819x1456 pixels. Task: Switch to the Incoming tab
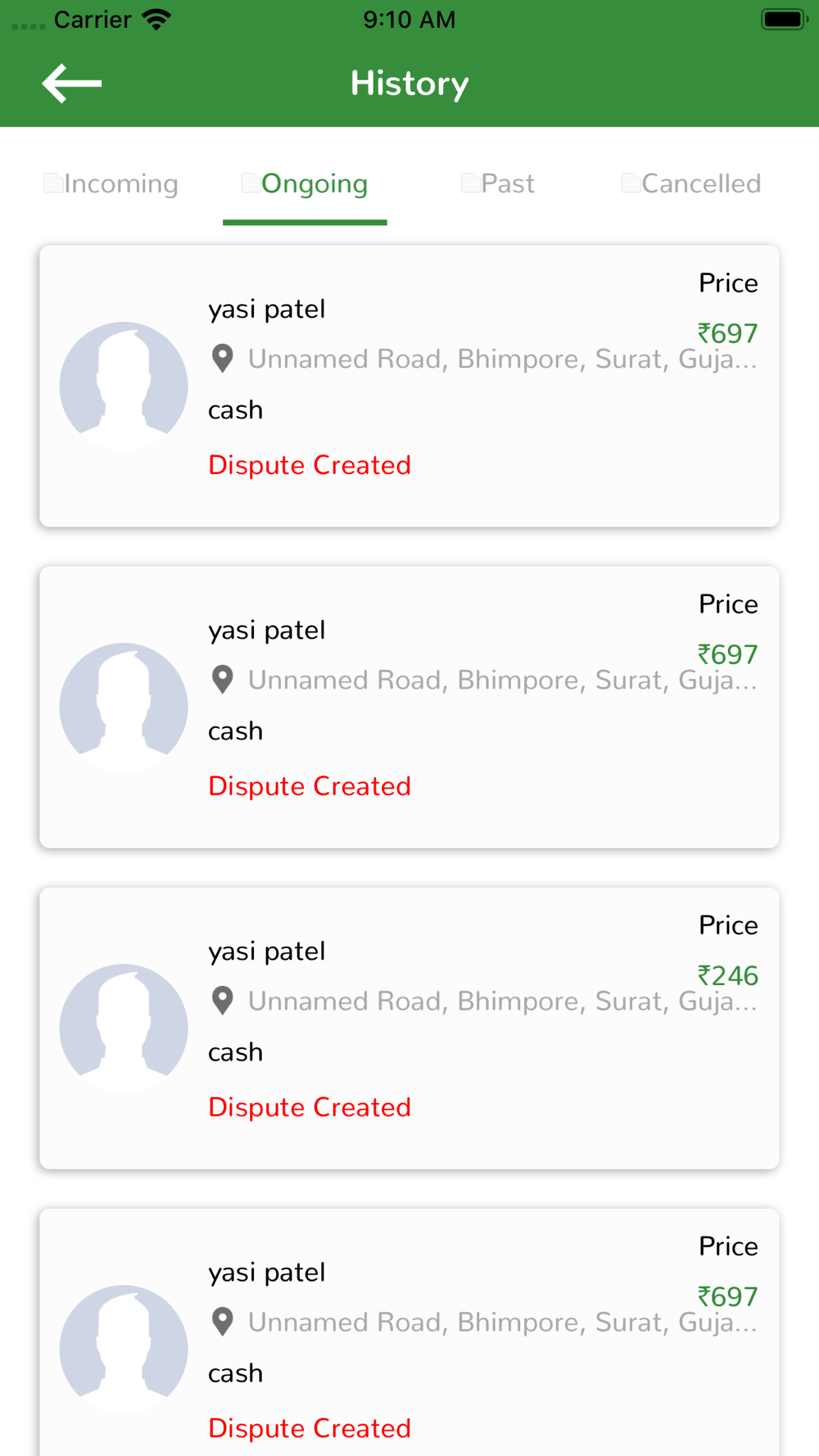pyautogui.click(x=111, y=183)
